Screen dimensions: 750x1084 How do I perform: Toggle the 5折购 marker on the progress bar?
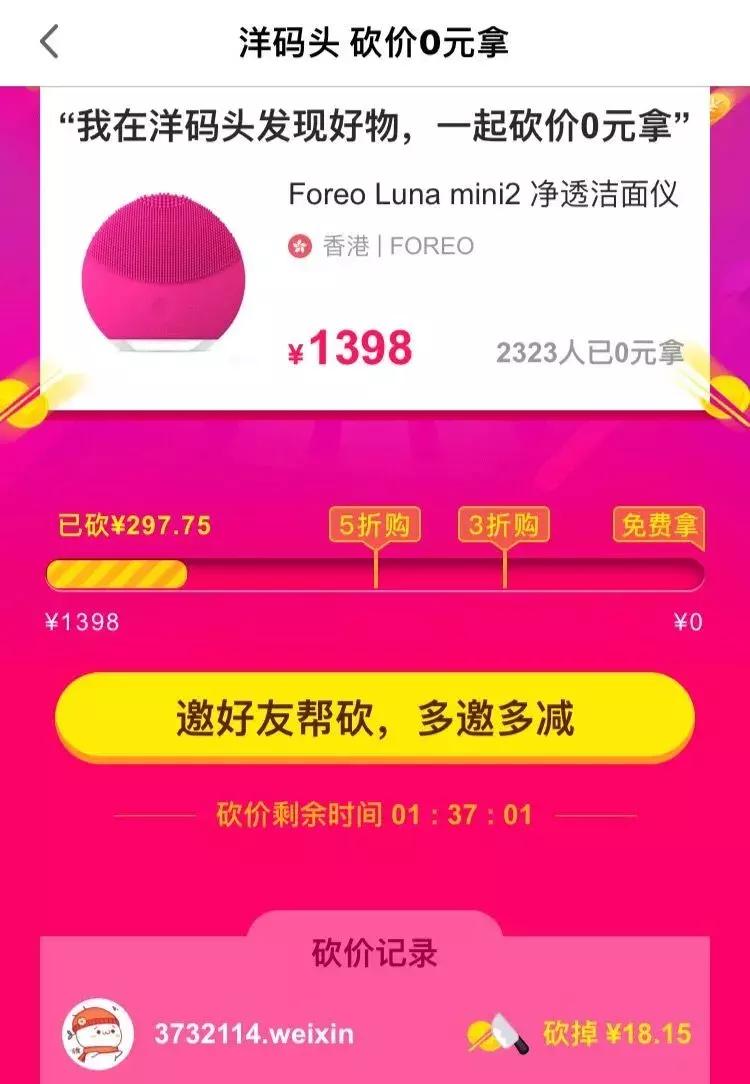click(x=378, y=571)
